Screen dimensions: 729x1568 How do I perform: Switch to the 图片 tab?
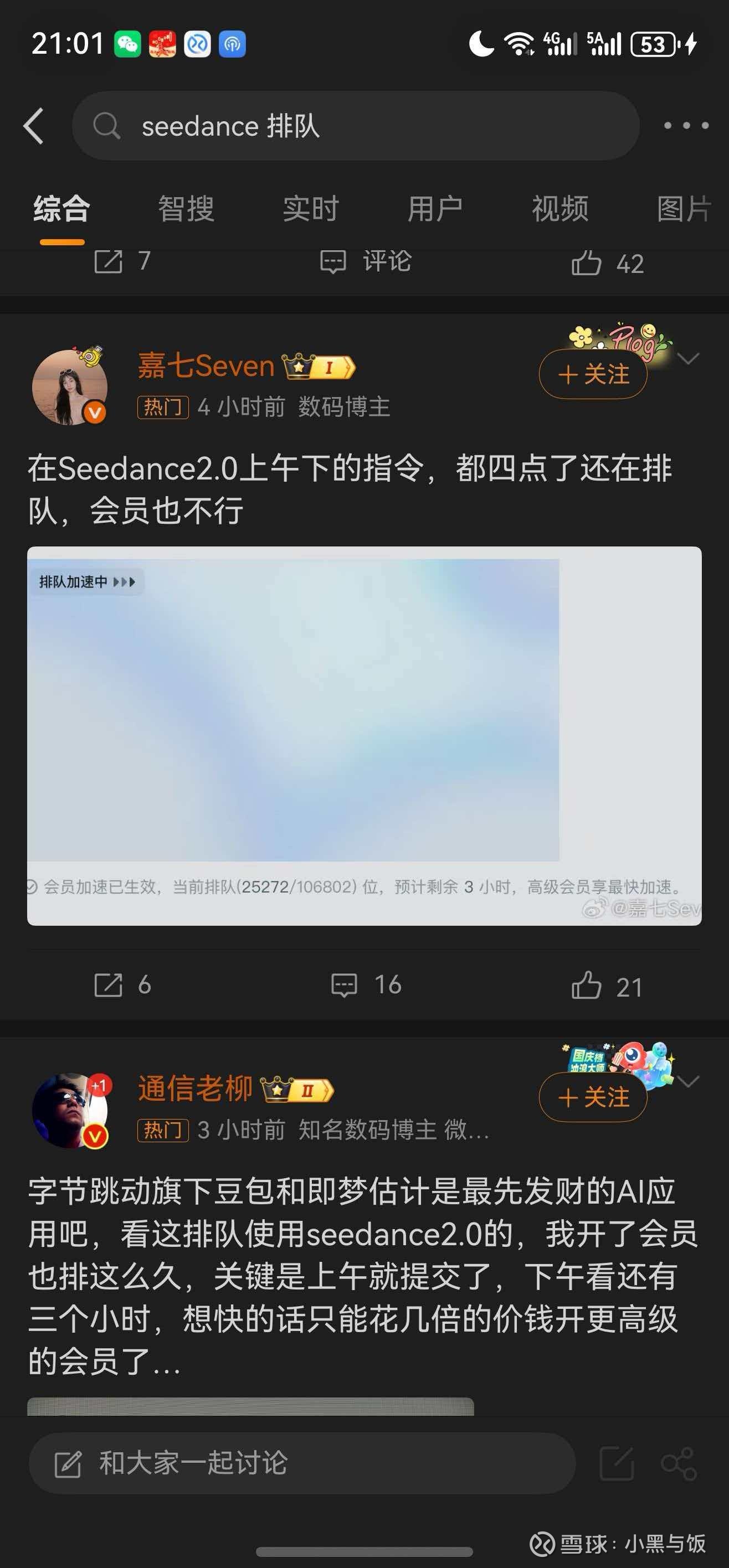[x=685, y=209]
